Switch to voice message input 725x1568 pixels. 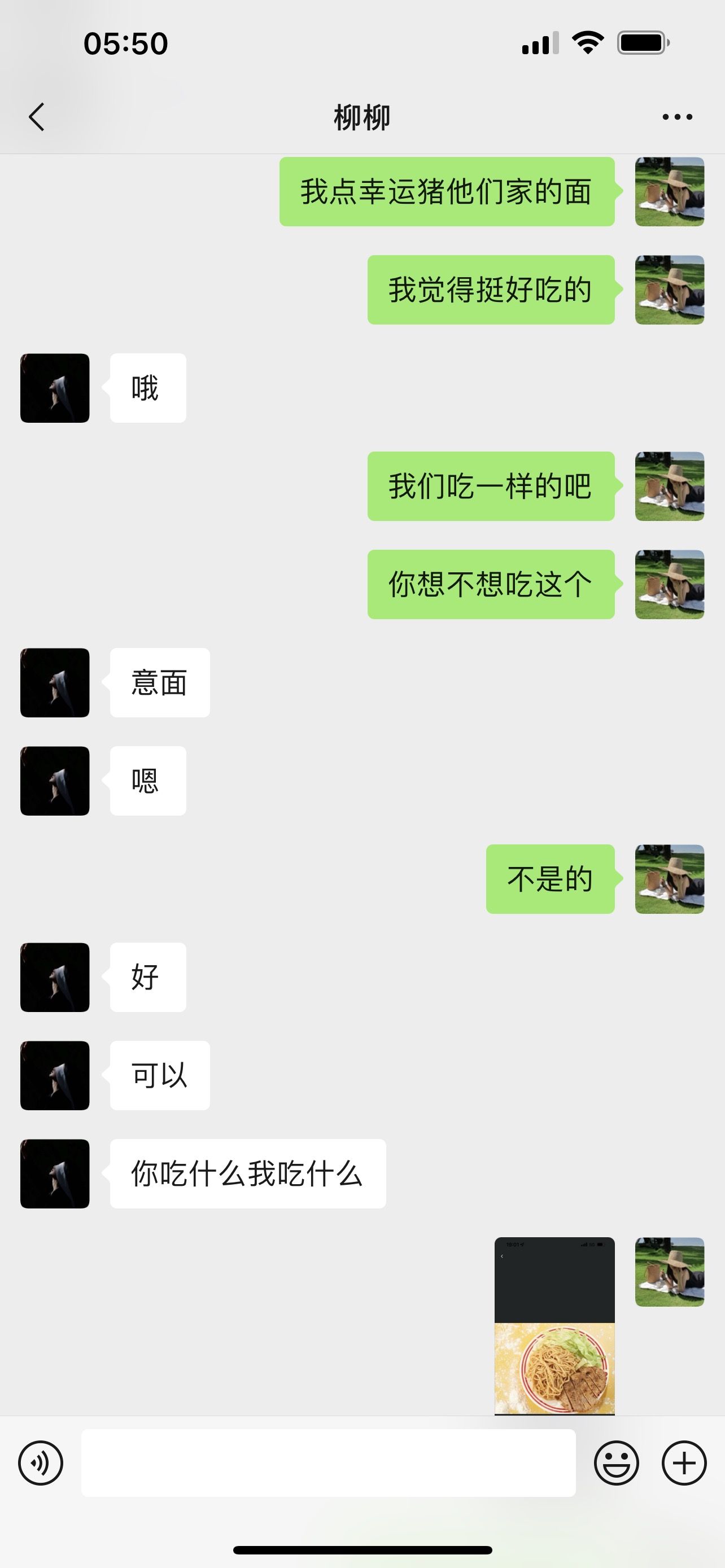pyautogui.click(x=41, y=1462)
